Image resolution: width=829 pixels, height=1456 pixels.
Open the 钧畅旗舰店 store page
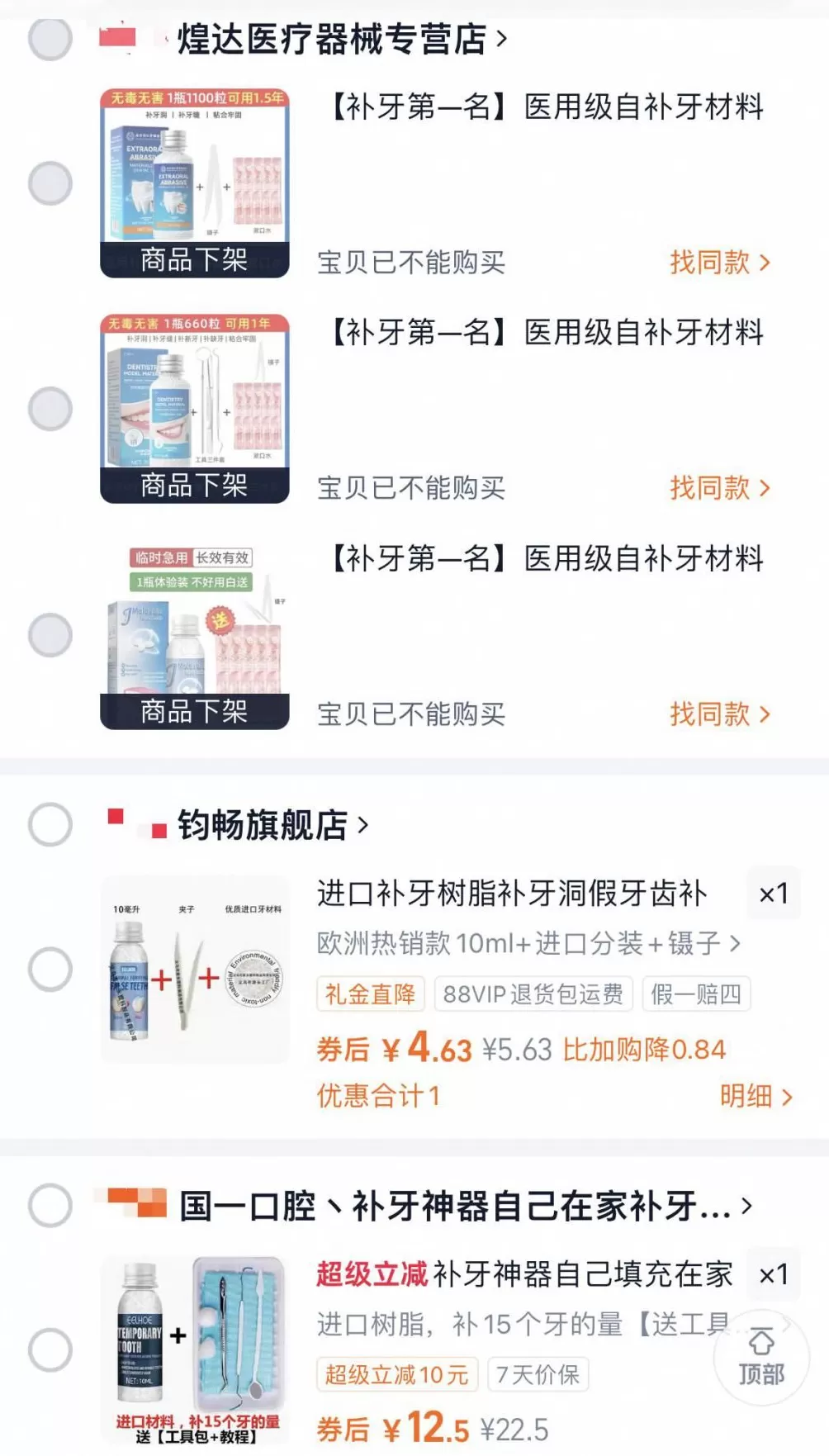tap(266, 824)
